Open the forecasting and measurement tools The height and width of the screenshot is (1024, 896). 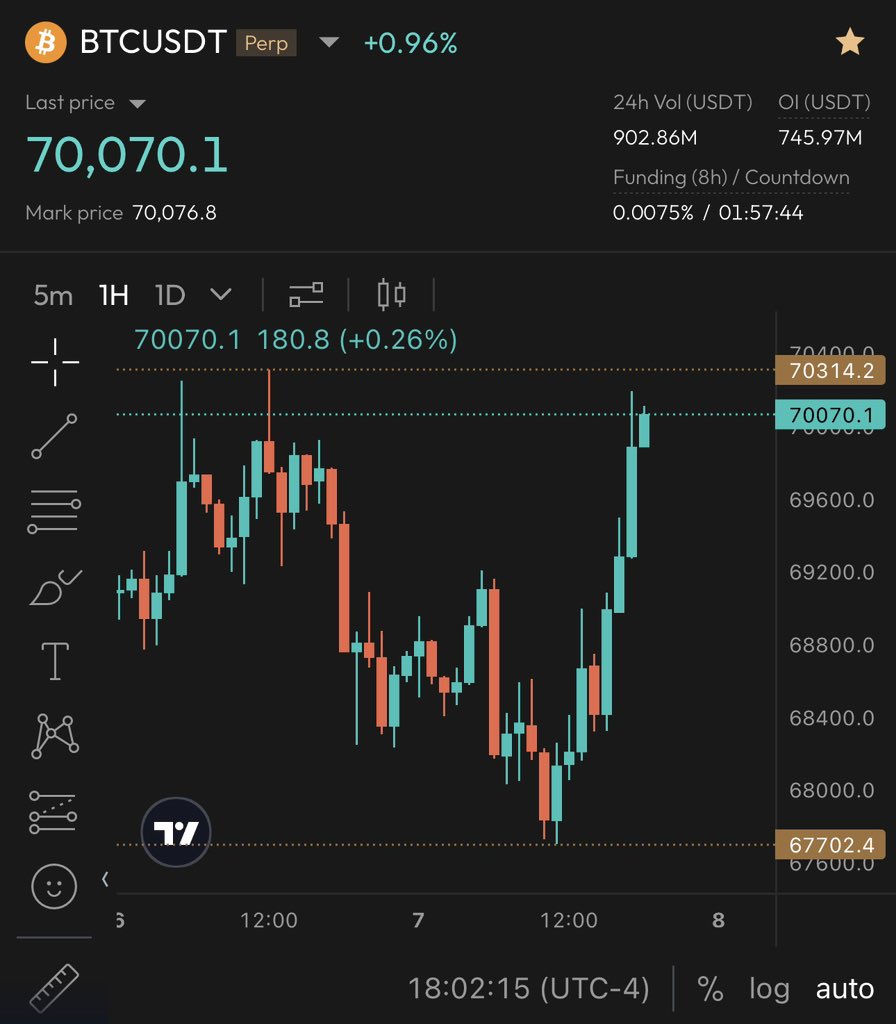coord(54,811)
